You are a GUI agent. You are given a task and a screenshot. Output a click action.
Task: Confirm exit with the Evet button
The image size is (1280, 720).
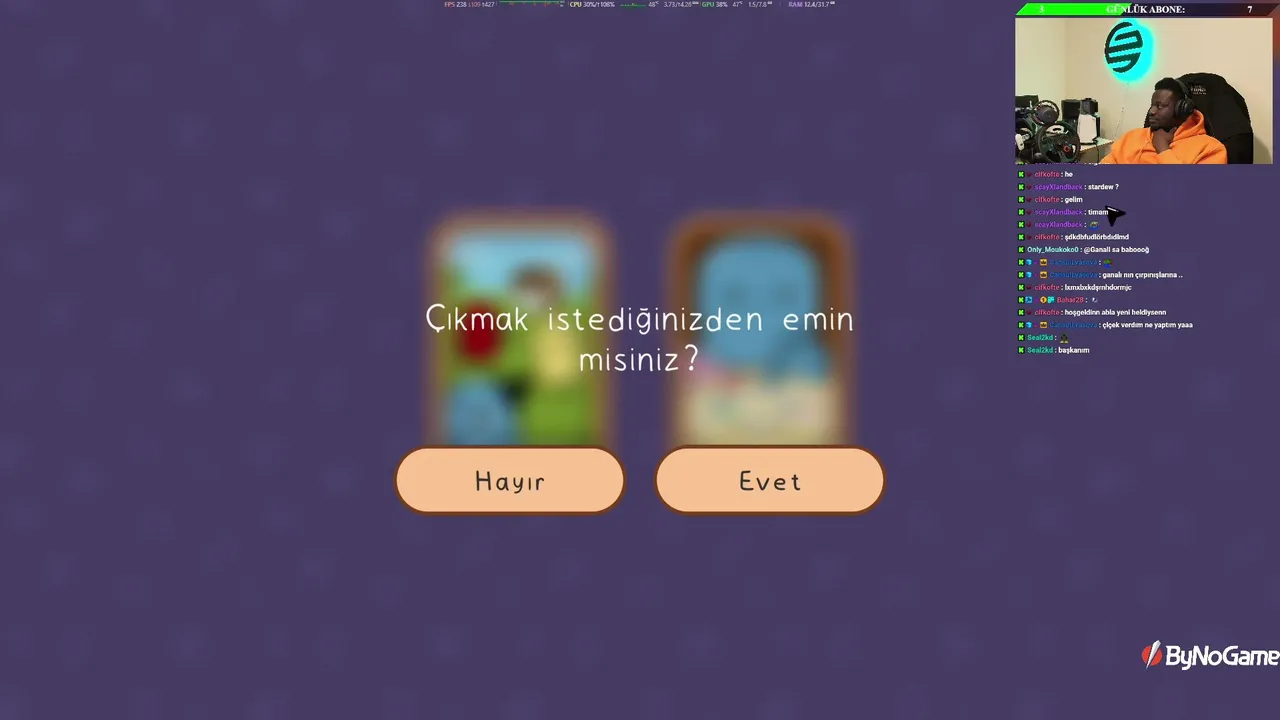click(769, 481)
